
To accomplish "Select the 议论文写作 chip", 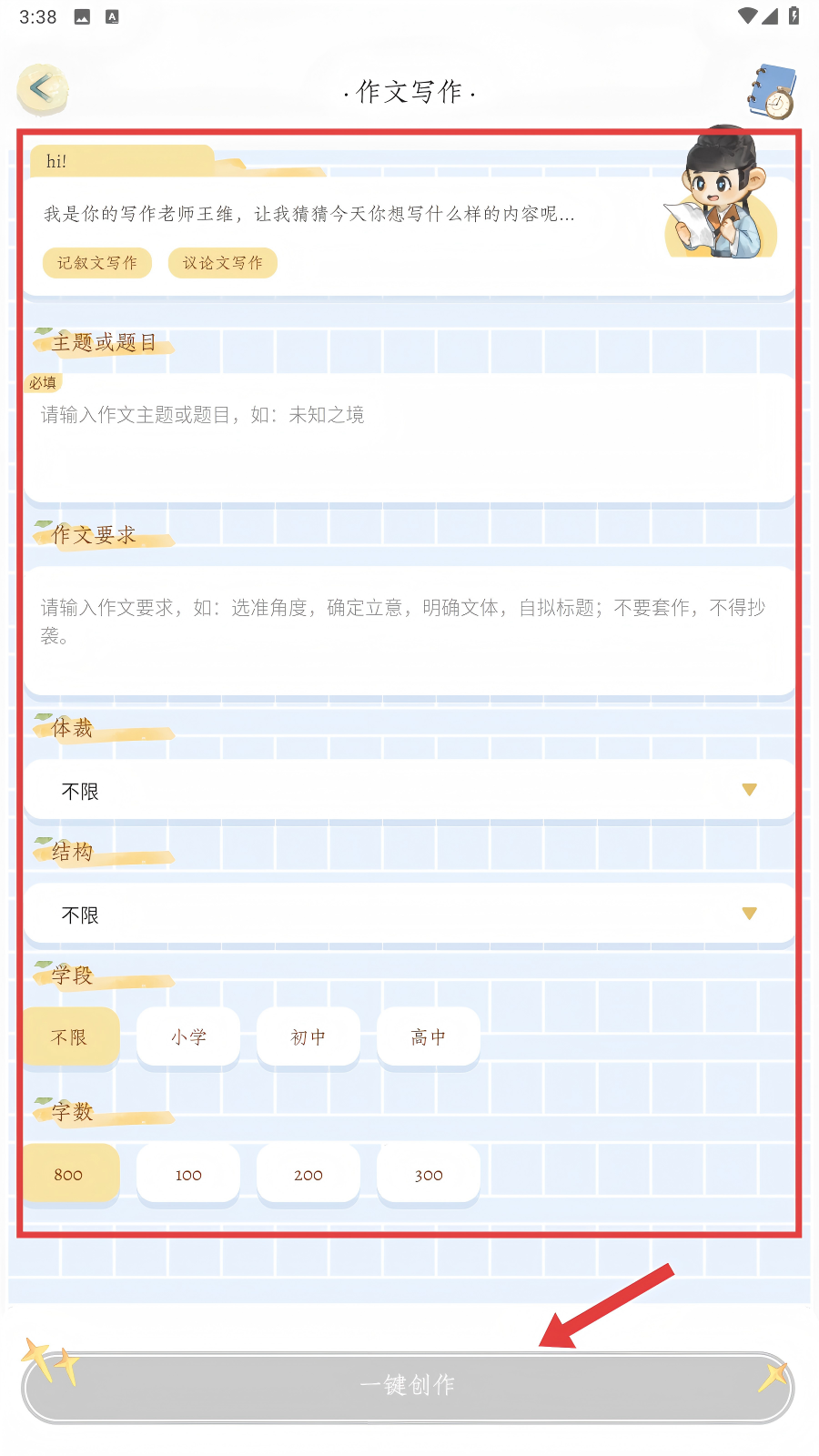I will pos(223,263).
